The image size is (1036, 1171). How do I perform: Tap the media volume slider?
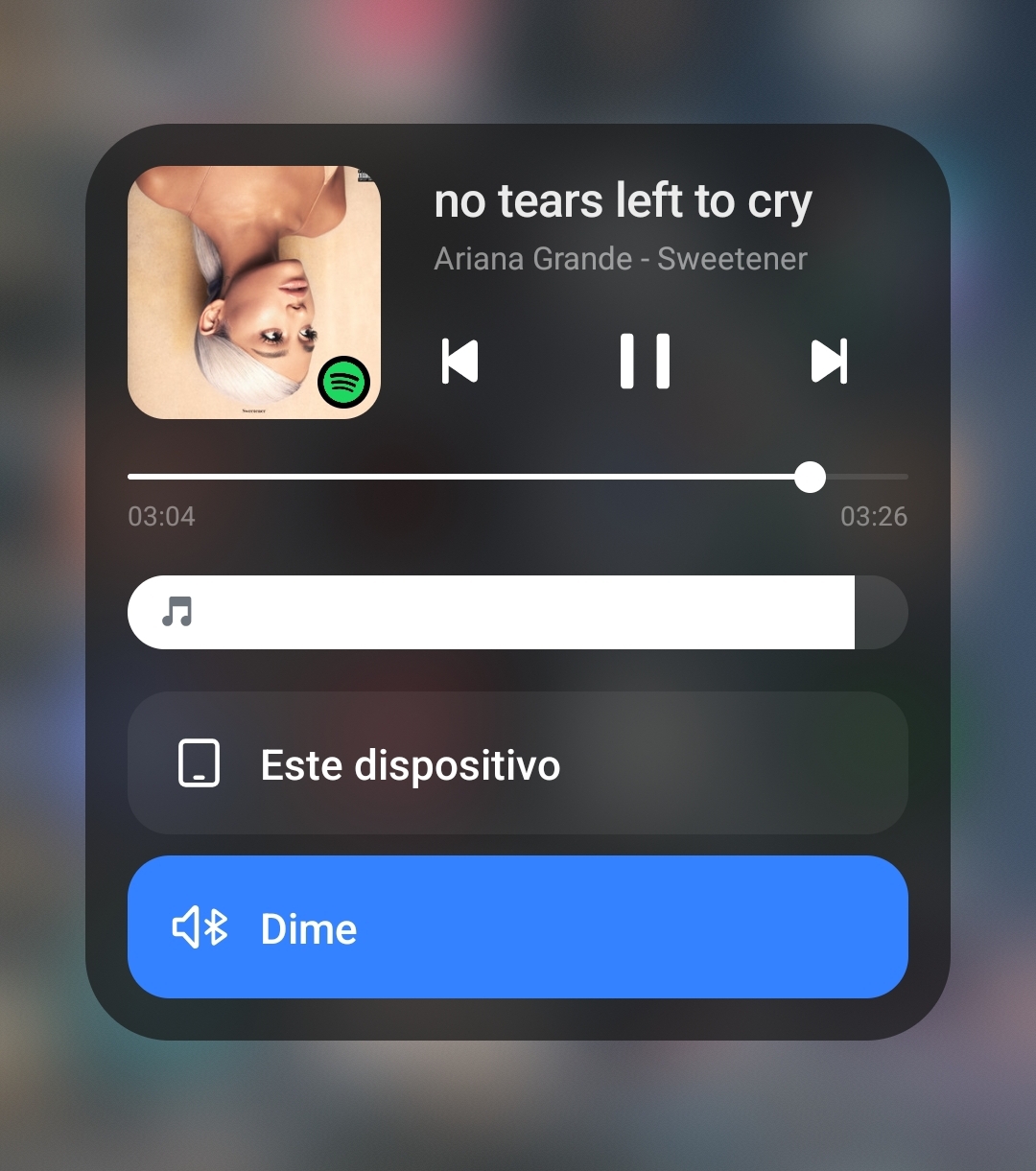[518, 612]
